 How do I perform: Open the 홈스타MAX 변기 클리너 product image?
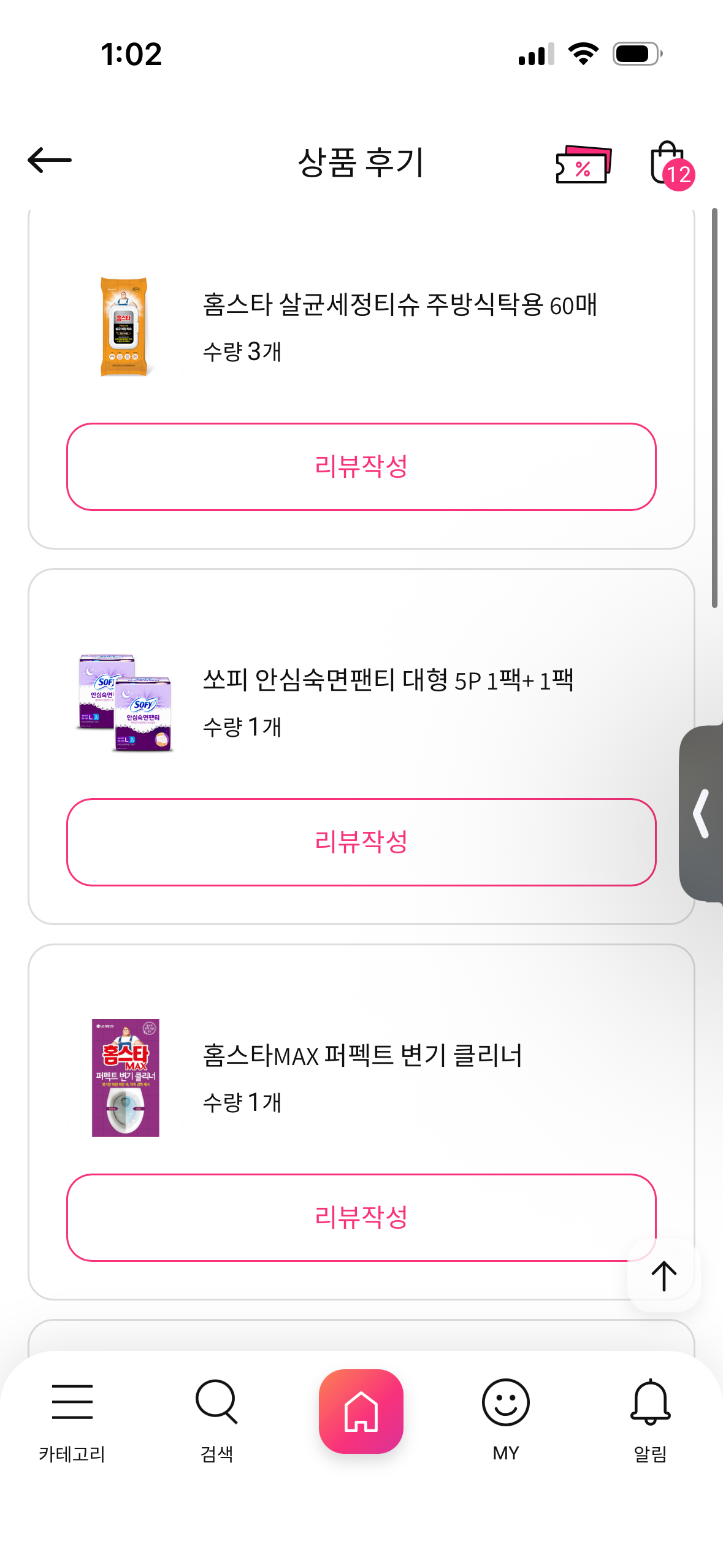coord(125,1078)
